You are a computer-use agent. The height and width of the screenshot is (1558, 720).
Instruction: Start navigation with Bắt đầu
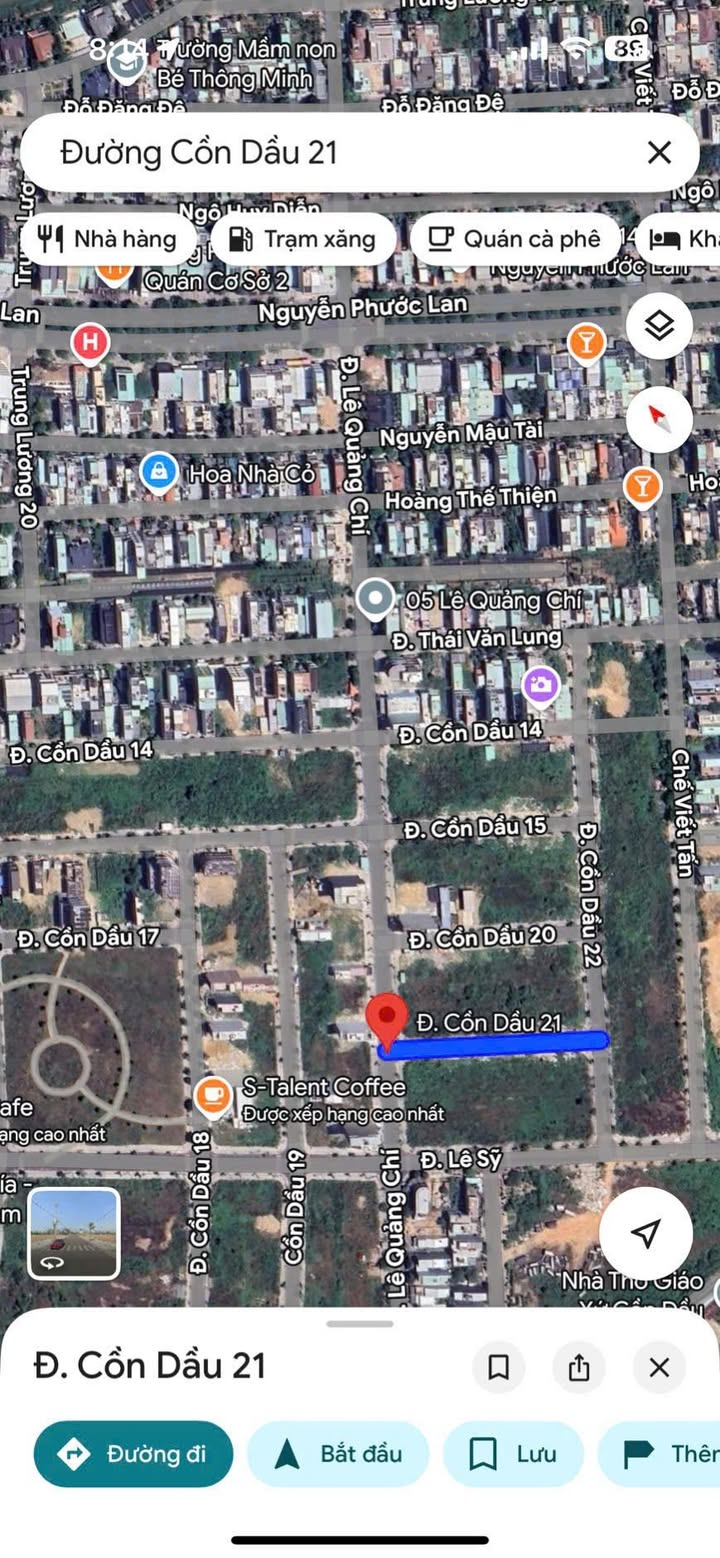[338, 1454]
